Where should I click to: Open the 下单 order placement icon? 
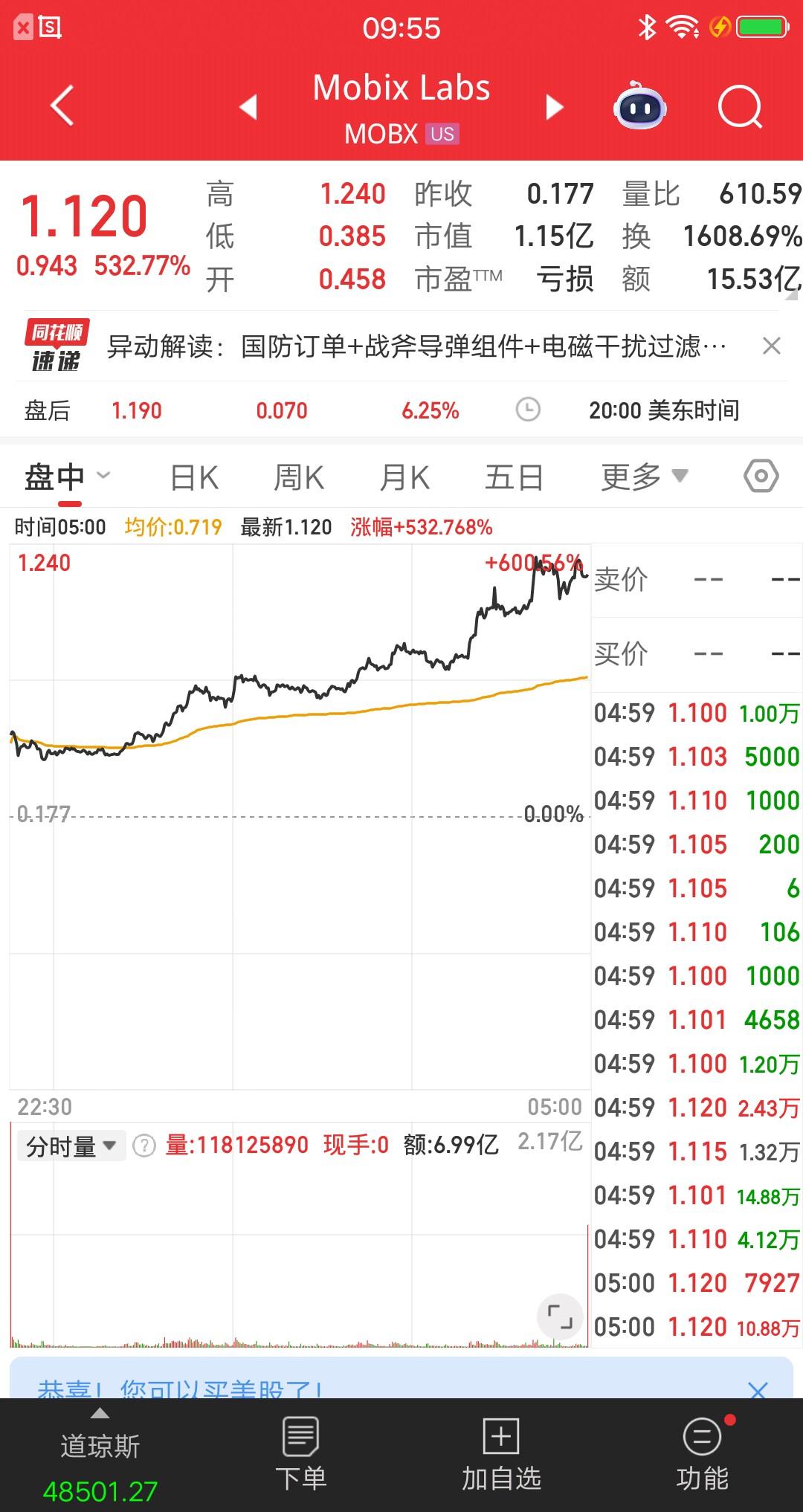pyautogui.click(x=300, y=1450)
